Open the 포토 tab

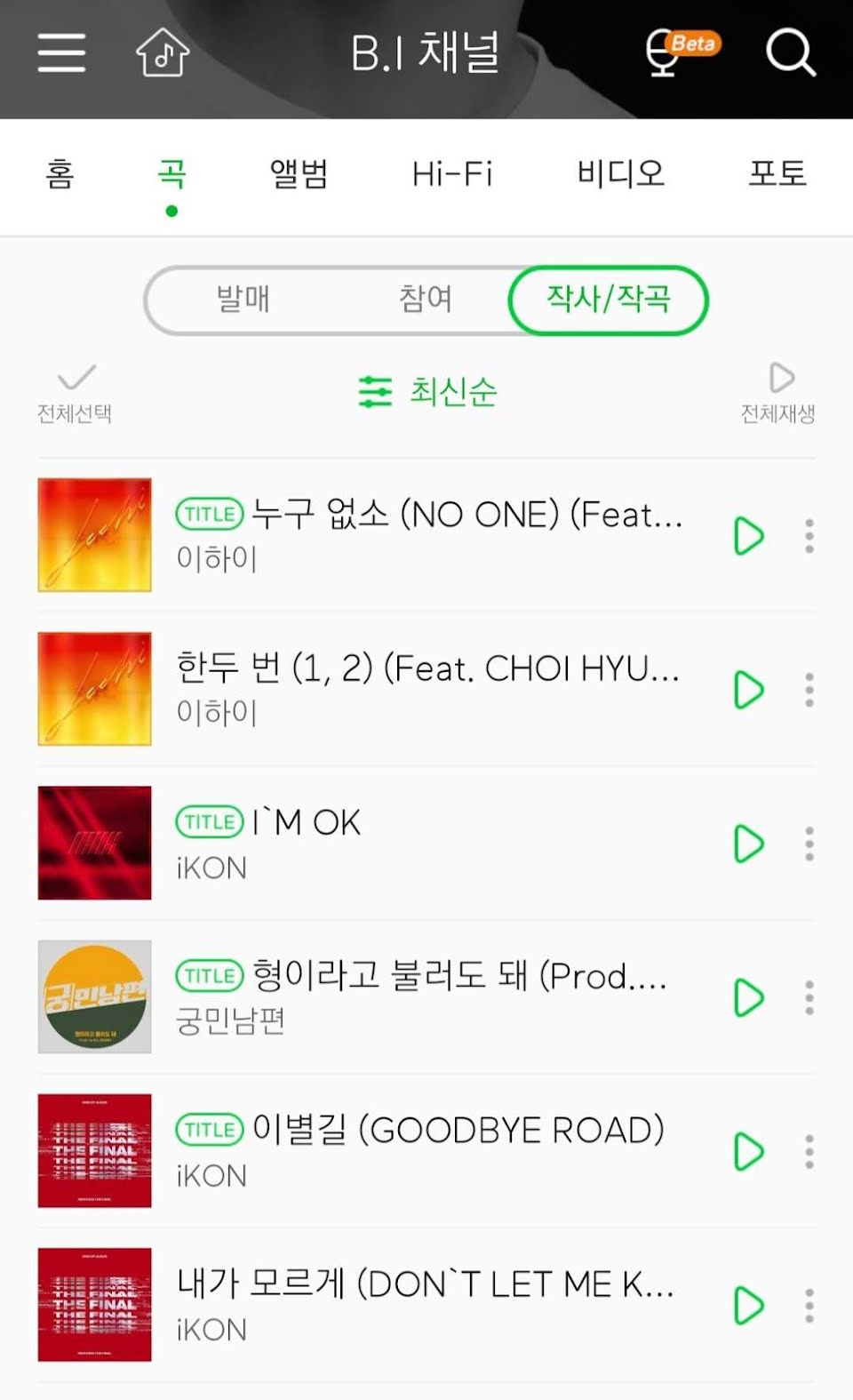pos(777,173)
